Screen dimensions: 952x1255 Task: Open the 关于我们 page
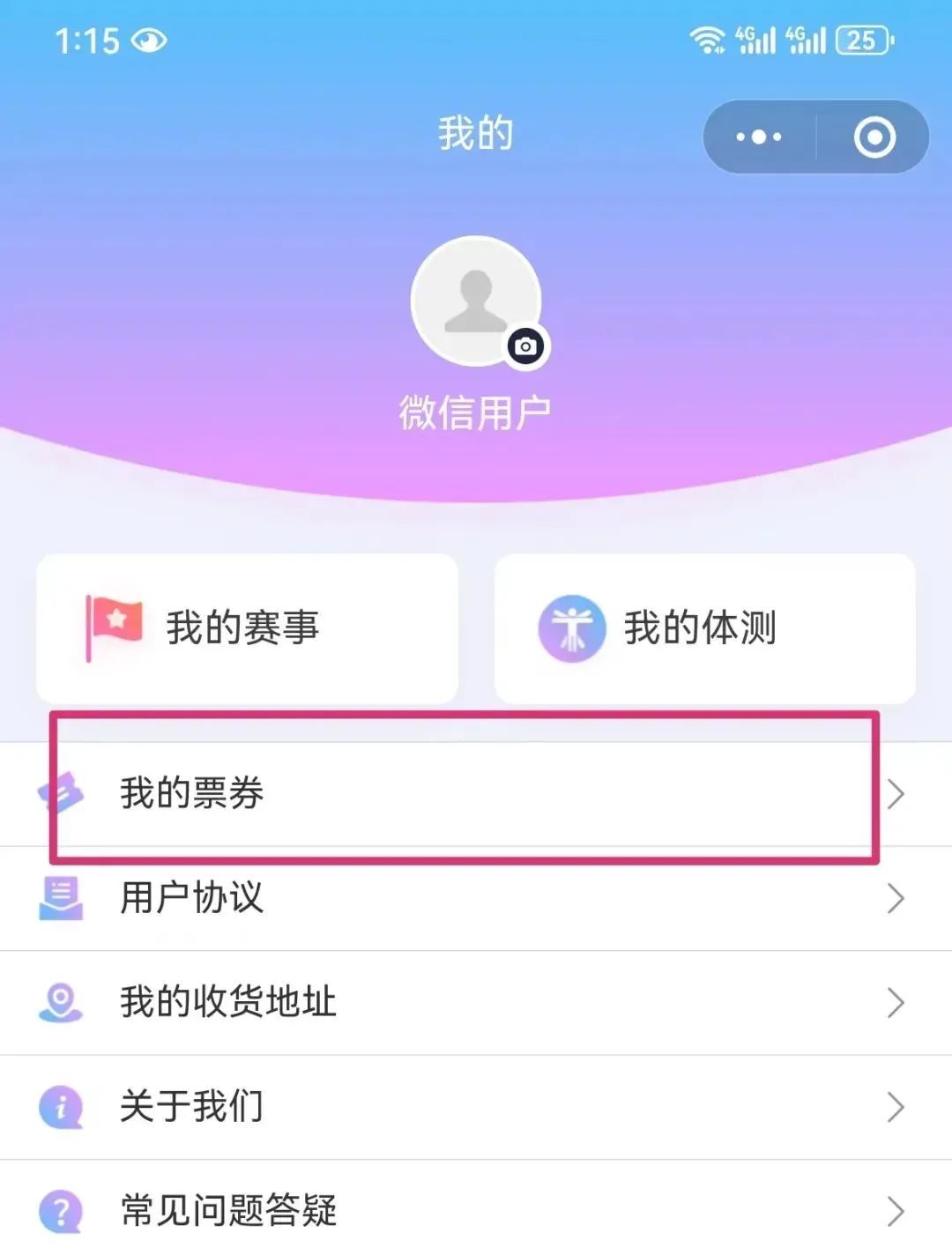[476, 1106]
